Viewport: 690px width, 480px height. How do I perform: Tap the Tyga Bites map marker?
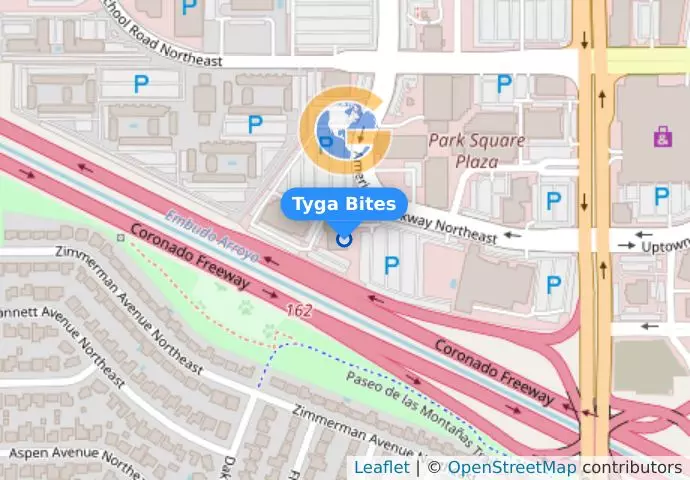pyautogui.click(x=344, y=239)
